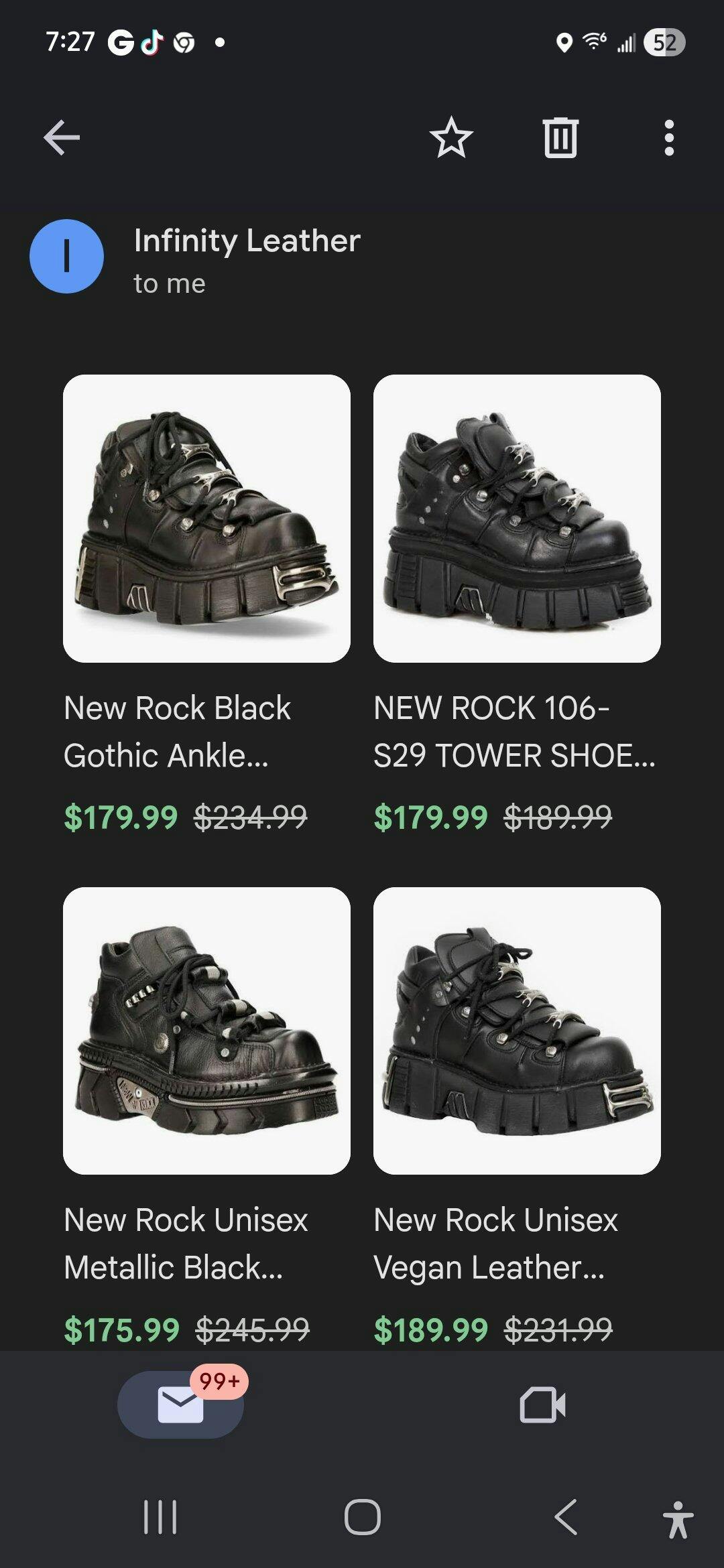Open the Infinity Leather sender avatar
This screenshot has width=724, height=1568.
[66, 256]
